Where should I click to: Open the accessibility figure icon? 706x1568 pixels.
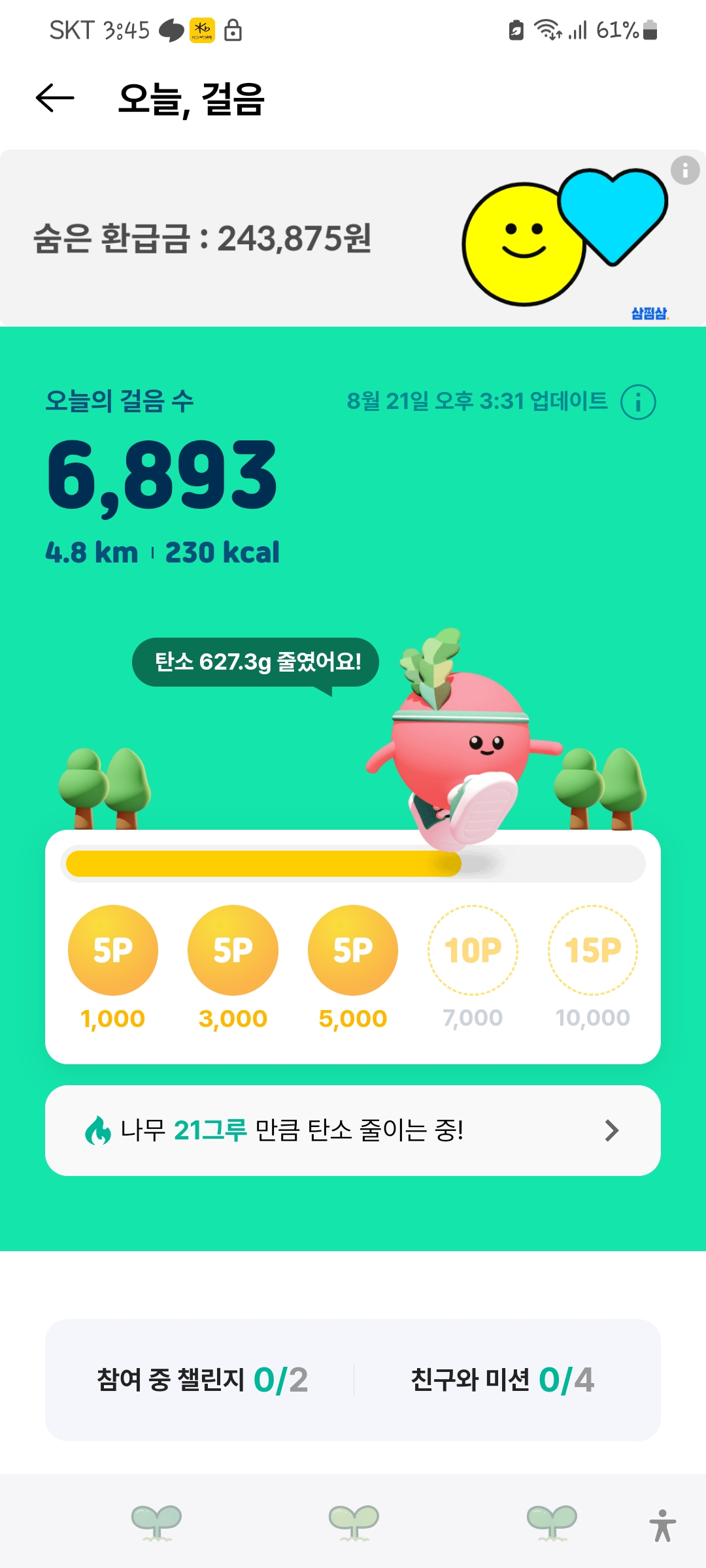click(662, 1526)
